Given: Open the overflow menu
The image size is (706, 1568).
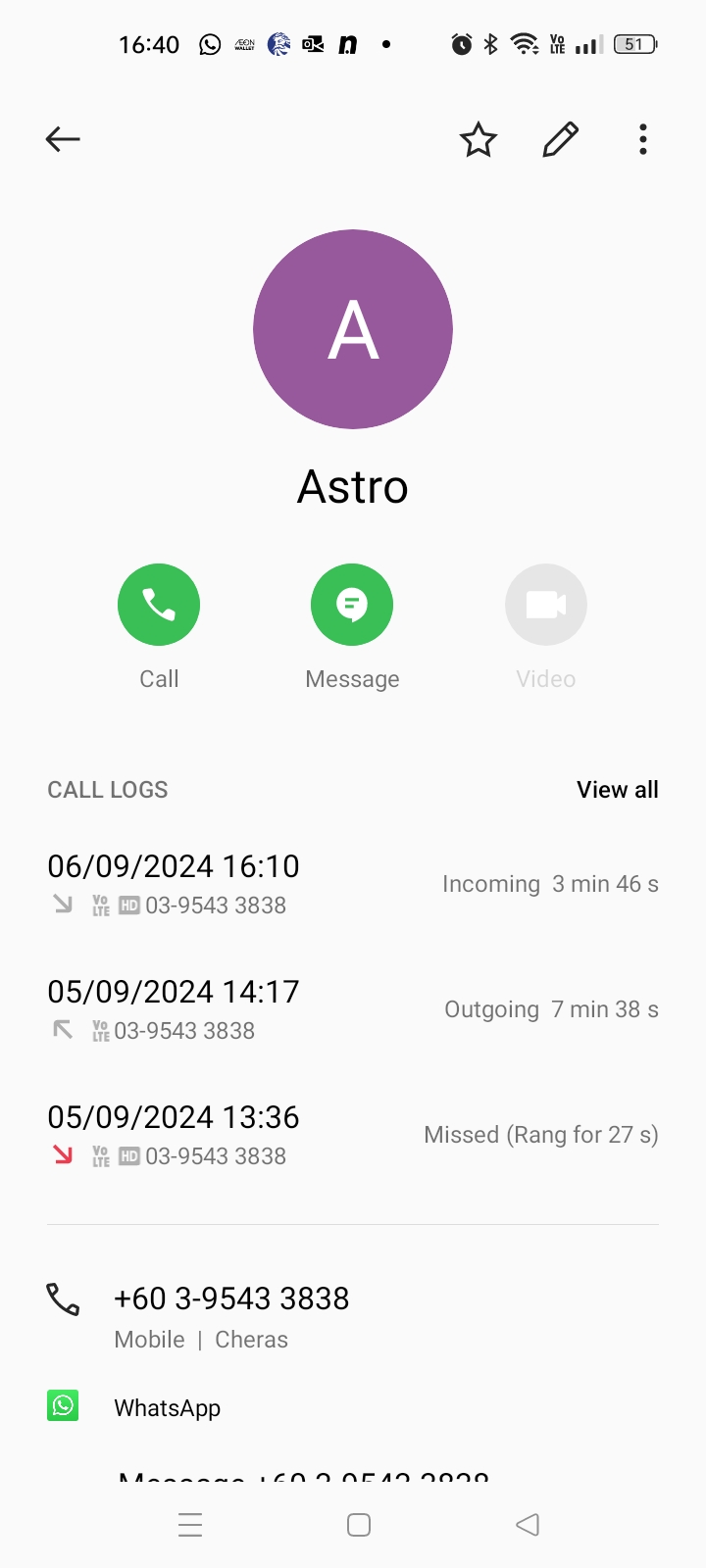Looking at the screenshot, I should coord(643,139).
